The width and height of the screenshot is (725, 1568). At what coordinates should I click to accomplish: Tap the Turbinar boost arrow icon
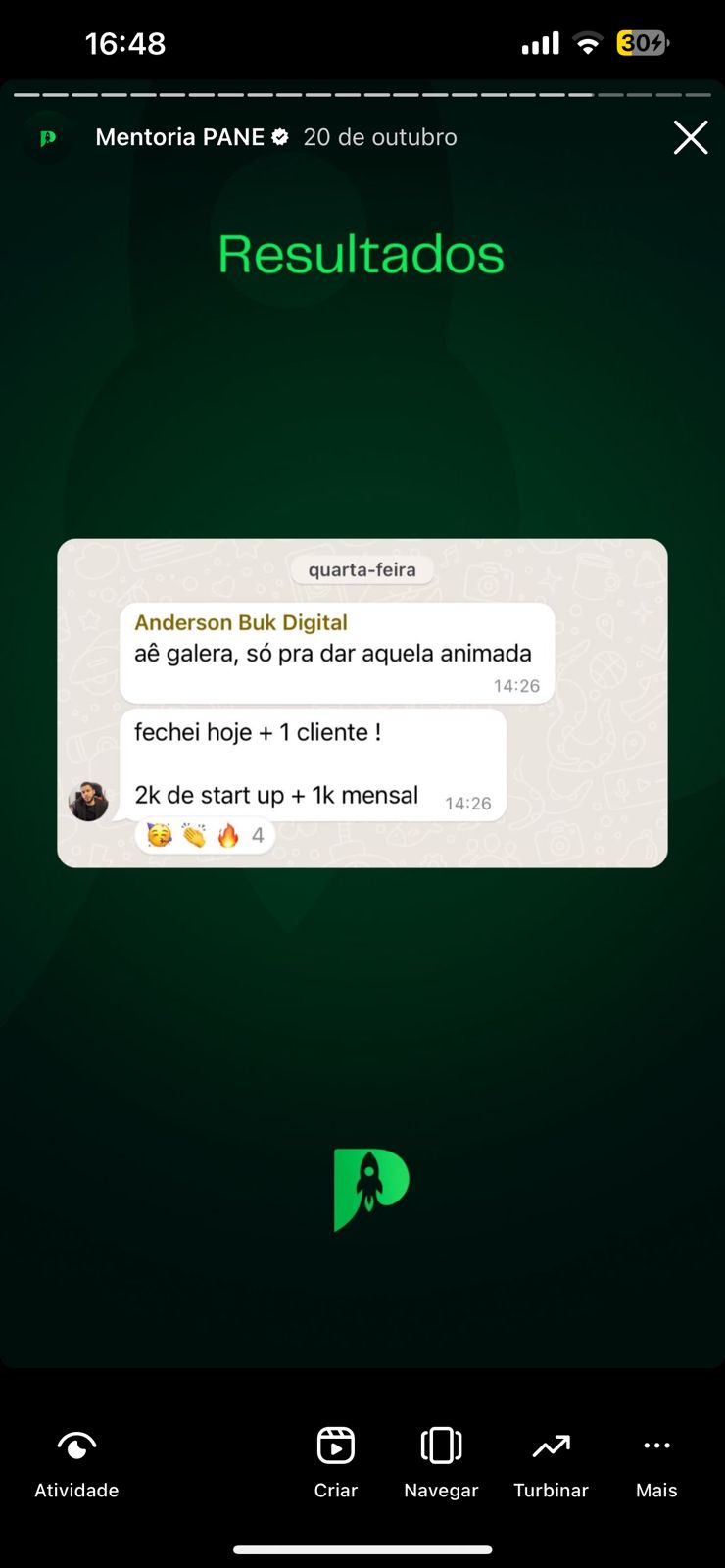(x=551, y=1444)
